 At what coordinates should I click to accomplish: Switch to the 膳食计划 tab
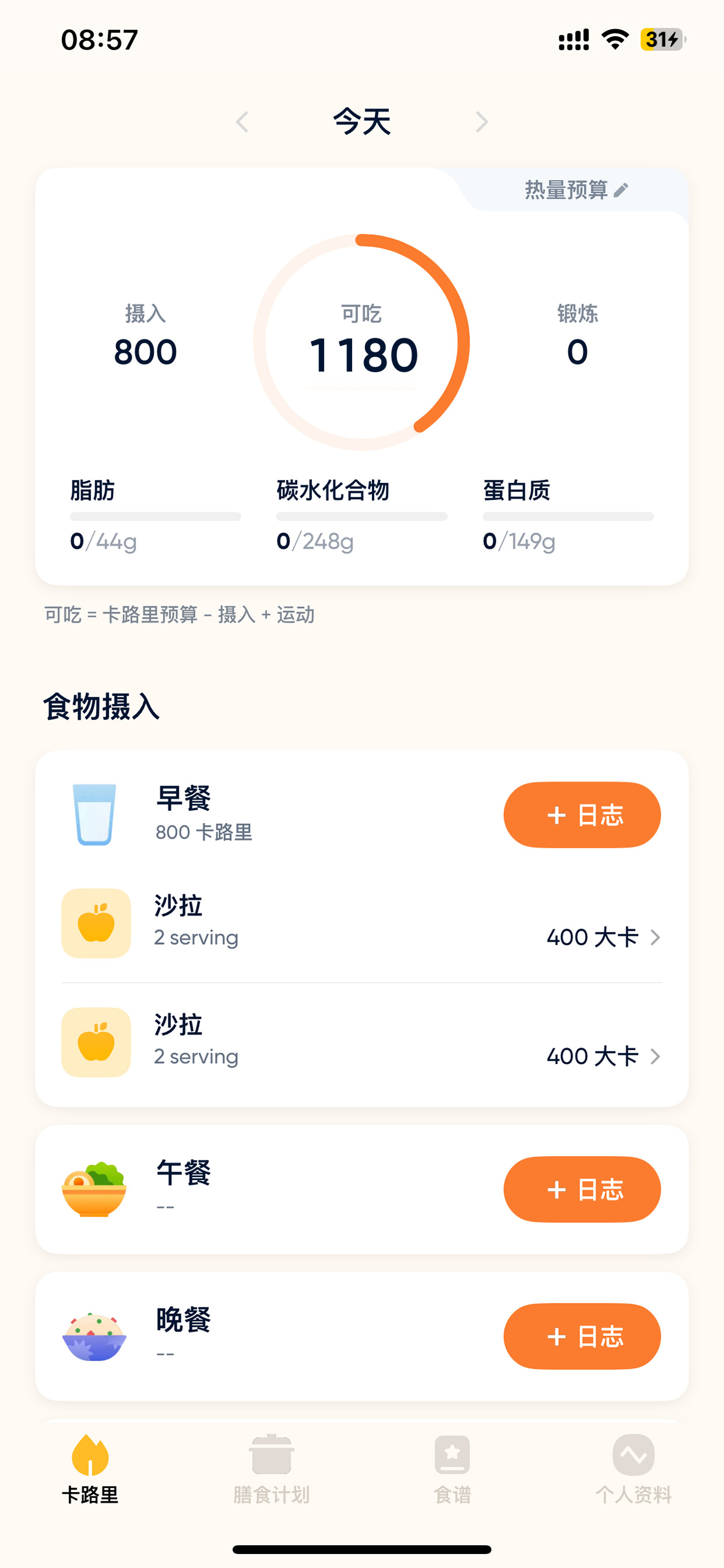coord(271,1469)
